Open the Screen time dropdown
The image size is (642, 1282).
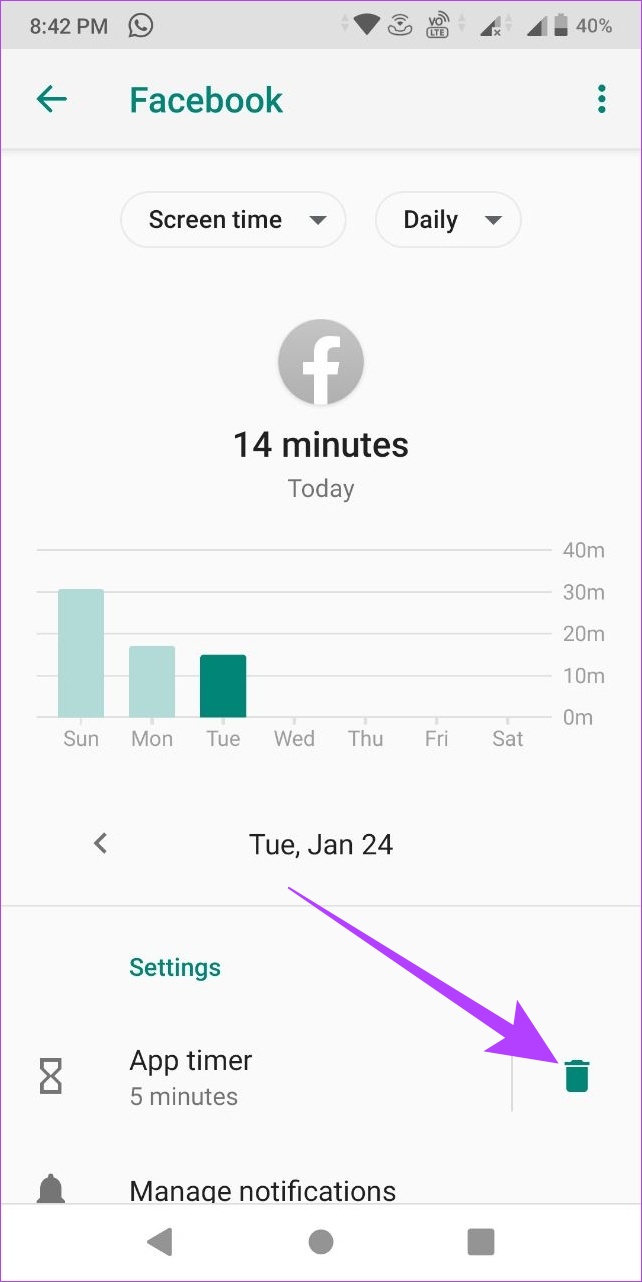pyautogui.click(x=233, y=220)
